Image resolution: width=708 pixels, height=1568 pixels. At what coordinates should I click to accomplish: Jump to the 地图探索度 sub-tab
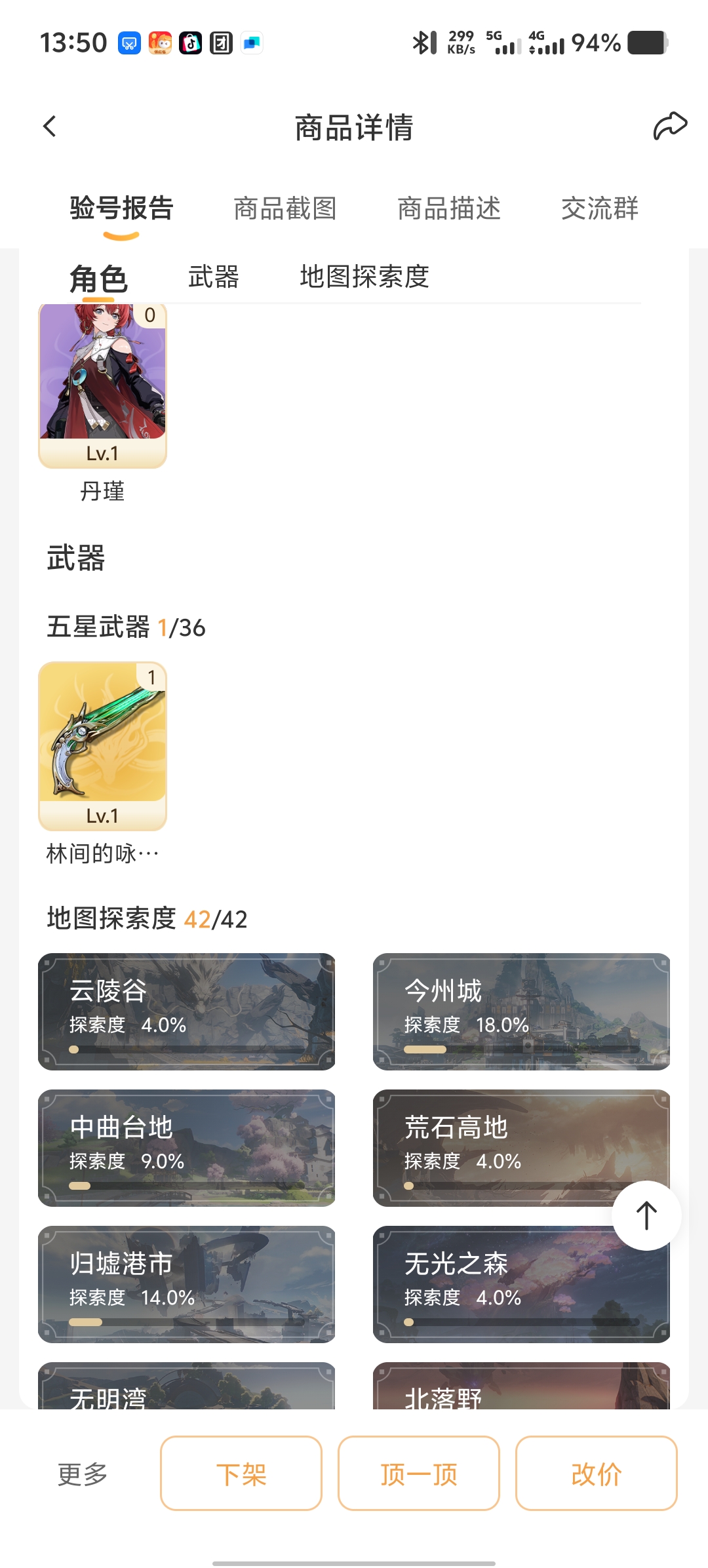coord(364,277)
